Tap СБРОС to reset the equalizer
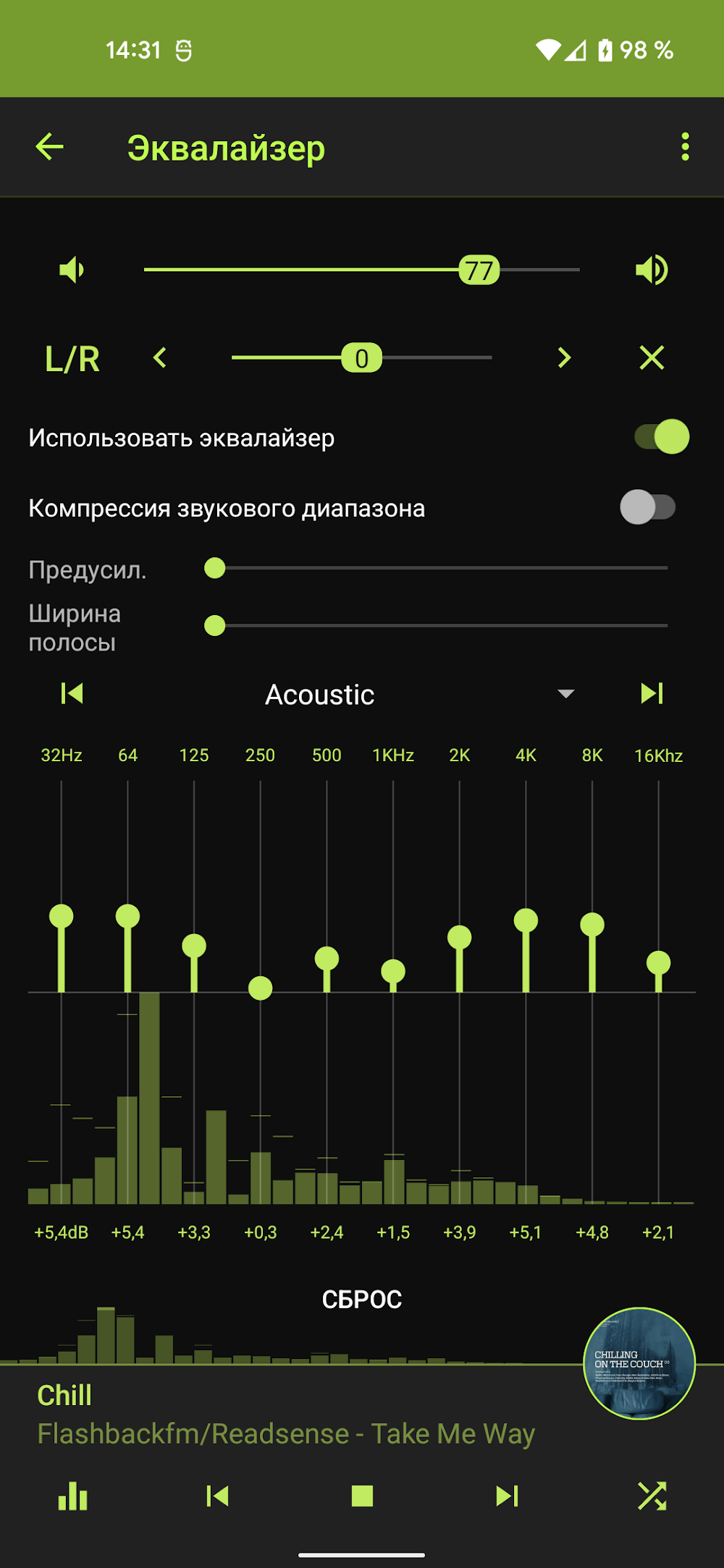This screenshot has width=724, height=1568. click(x=361, y=1300)
